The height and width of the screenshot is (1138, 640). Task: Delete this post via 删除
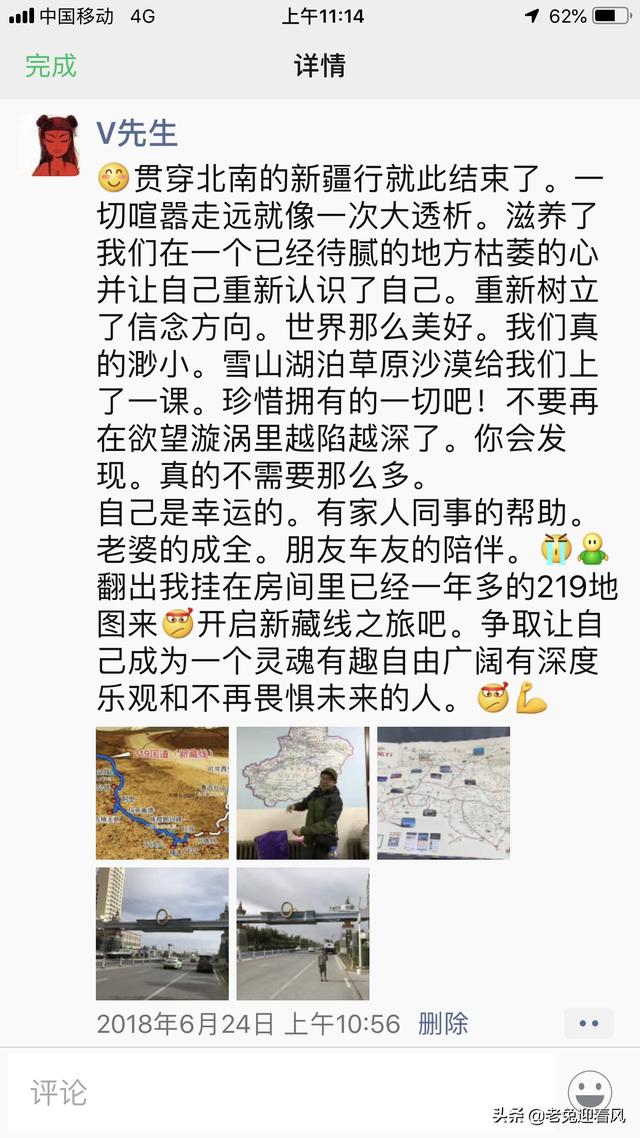(442, 1024)
